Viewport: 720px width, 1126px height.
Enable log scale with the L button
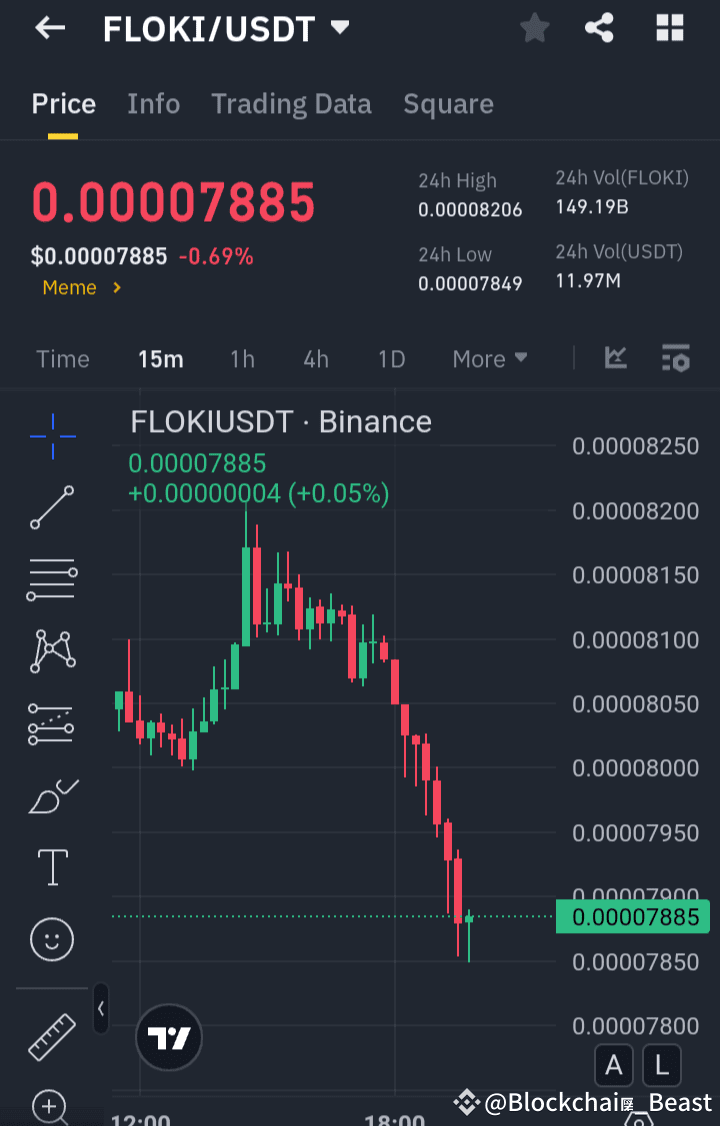coord(662,1065)
